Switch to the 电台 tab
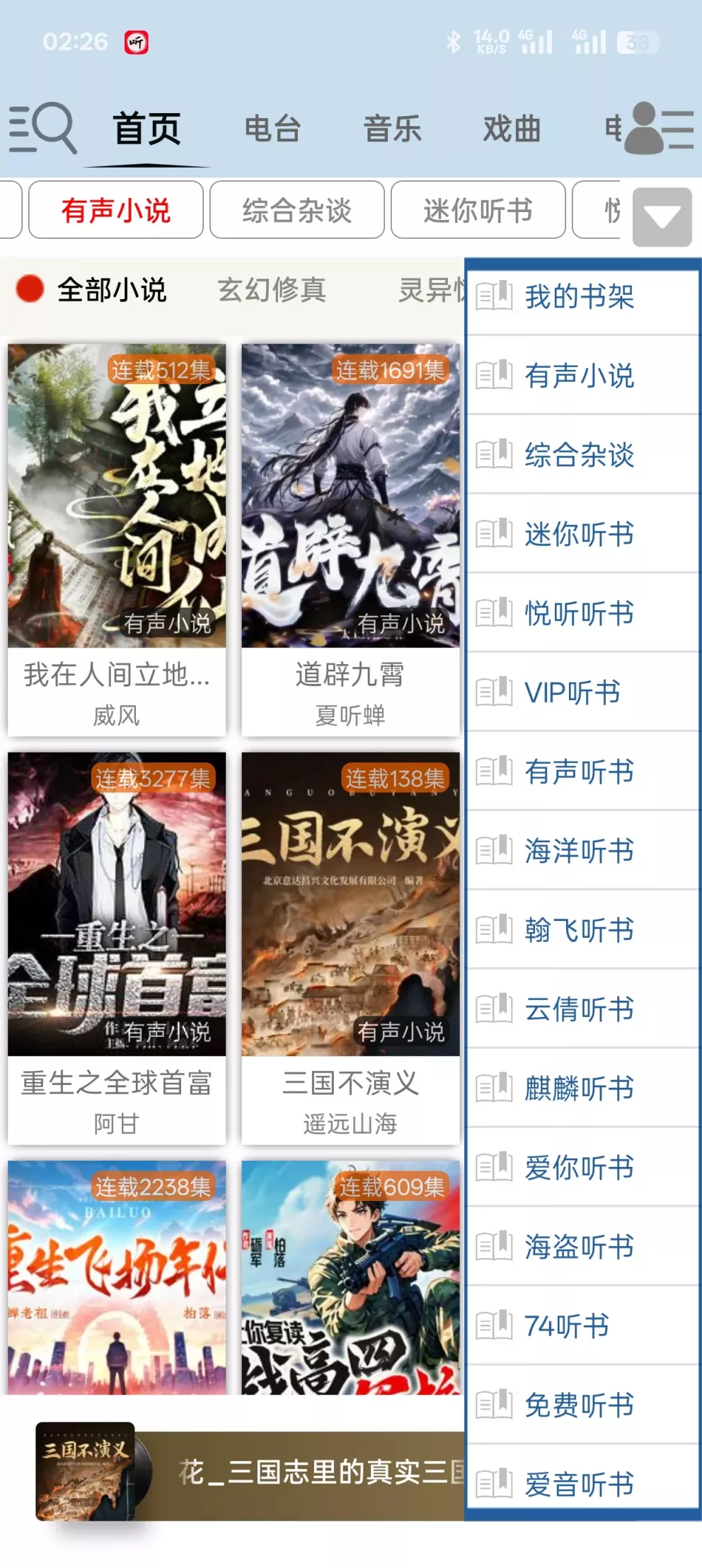This screenshot has width=702, height=1568. click(x=272, y=129)
